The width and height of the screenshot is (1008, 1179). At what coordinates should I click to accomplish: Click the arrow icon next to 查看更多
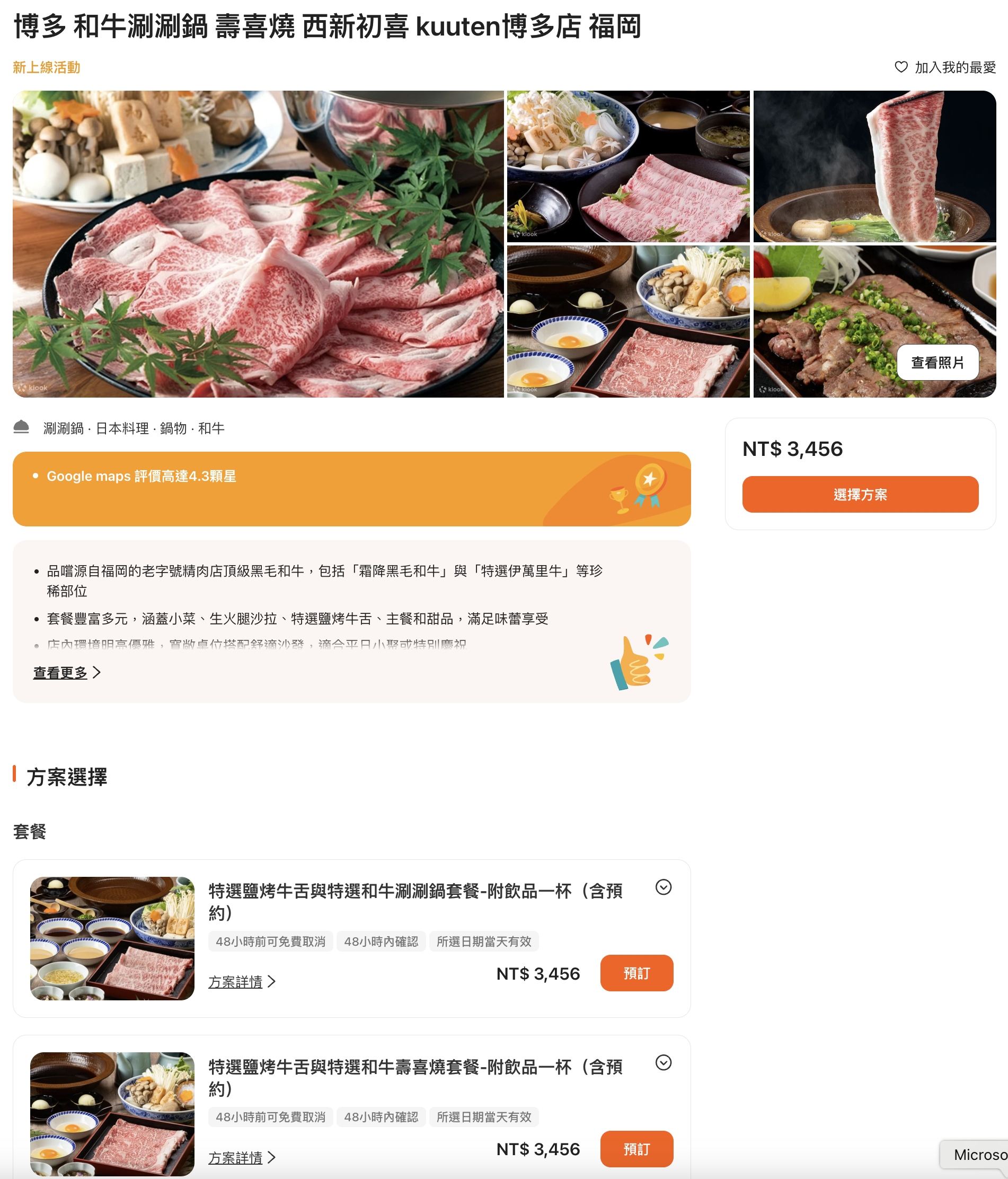pyautogui.click(x=98, y=672)
